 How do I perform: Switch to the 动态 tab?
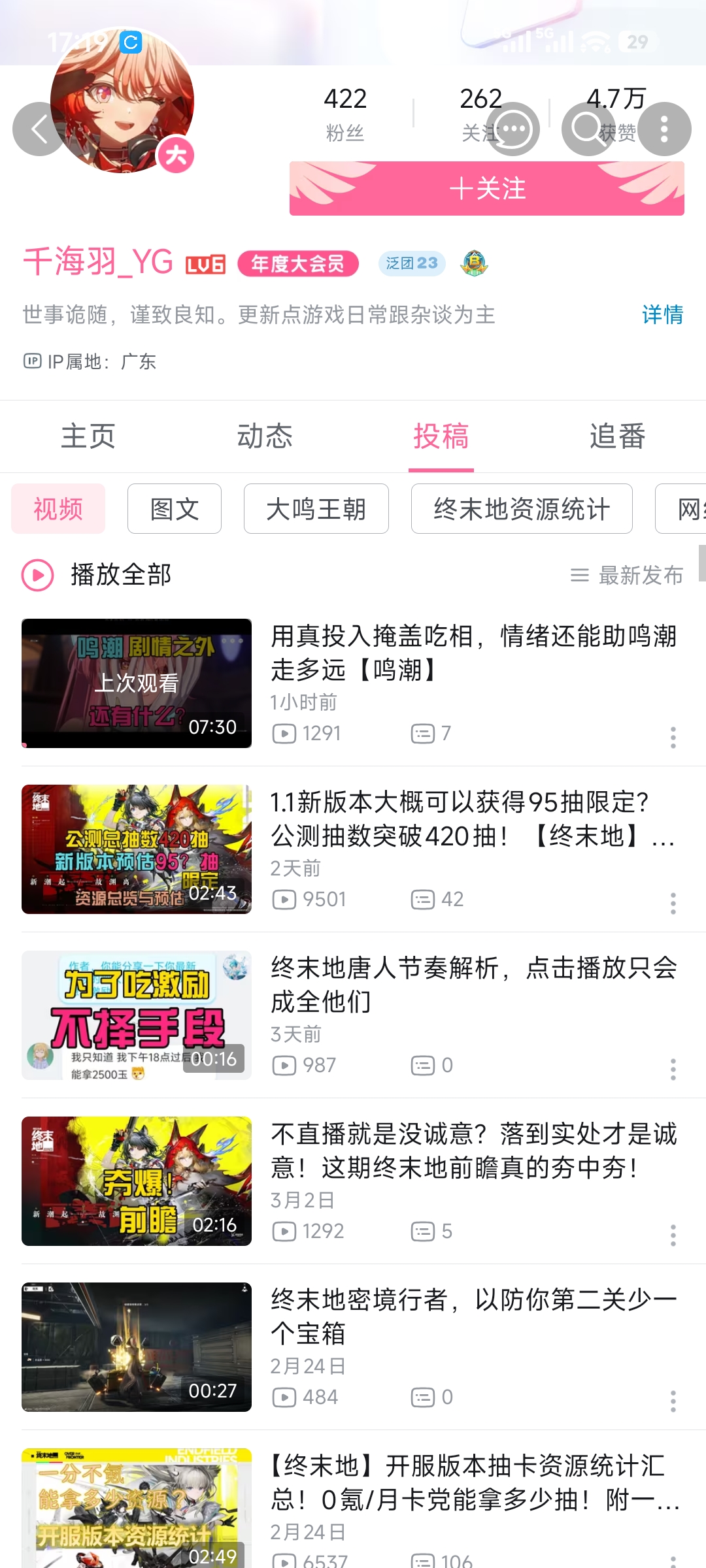(265, 436)
